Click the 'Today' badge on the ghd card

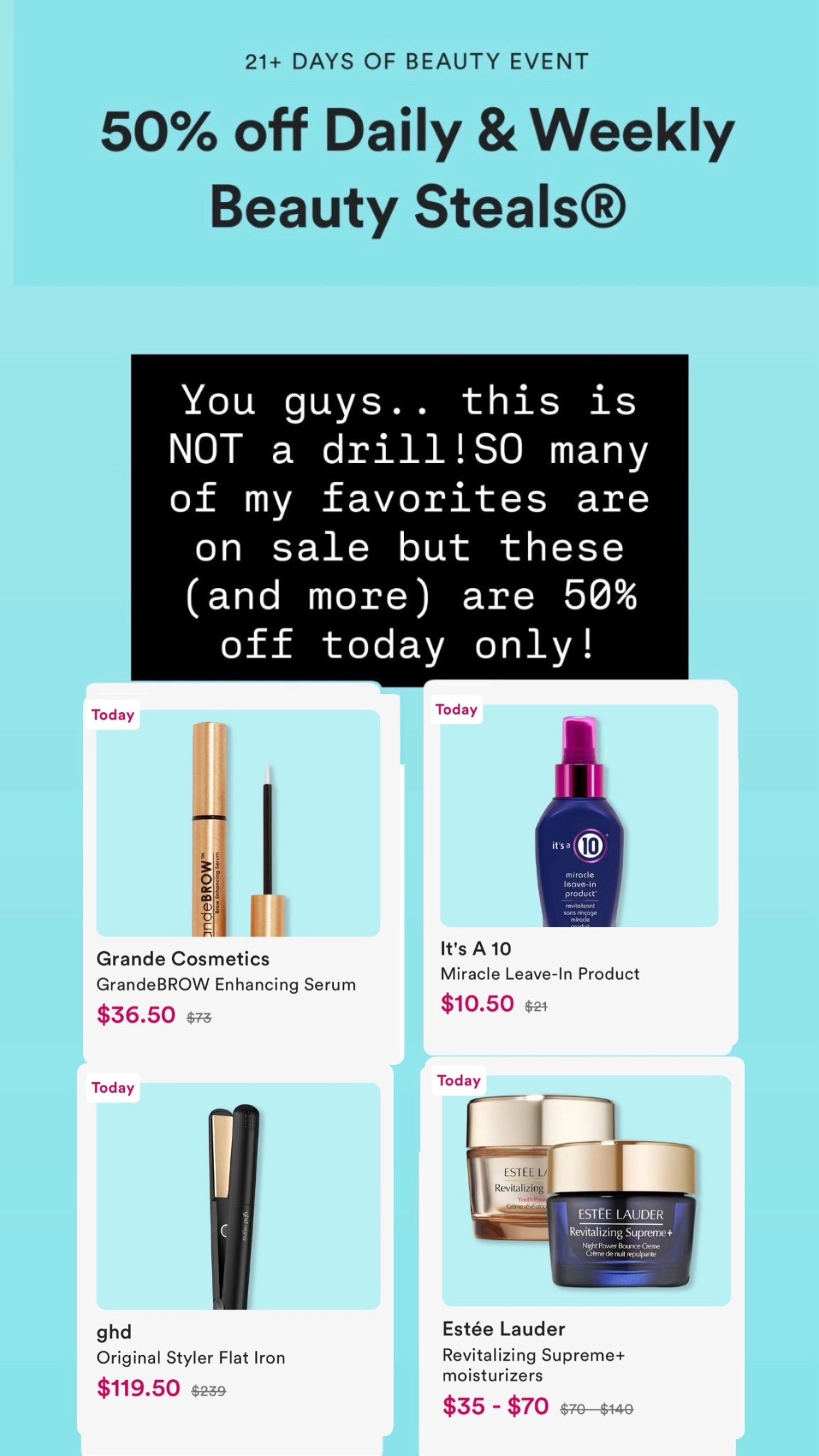[112, 1087]
